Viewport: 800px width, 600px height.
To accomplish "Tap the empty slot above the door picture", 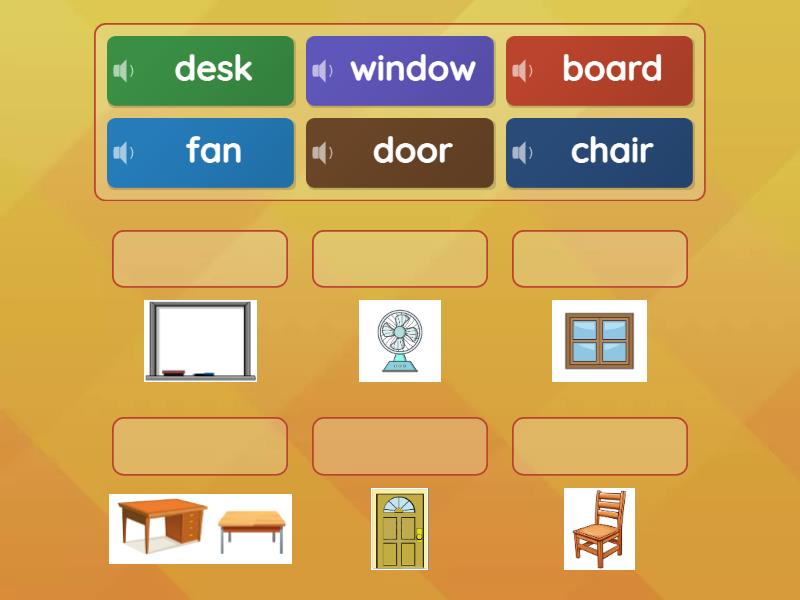I will tap(400, 446).
